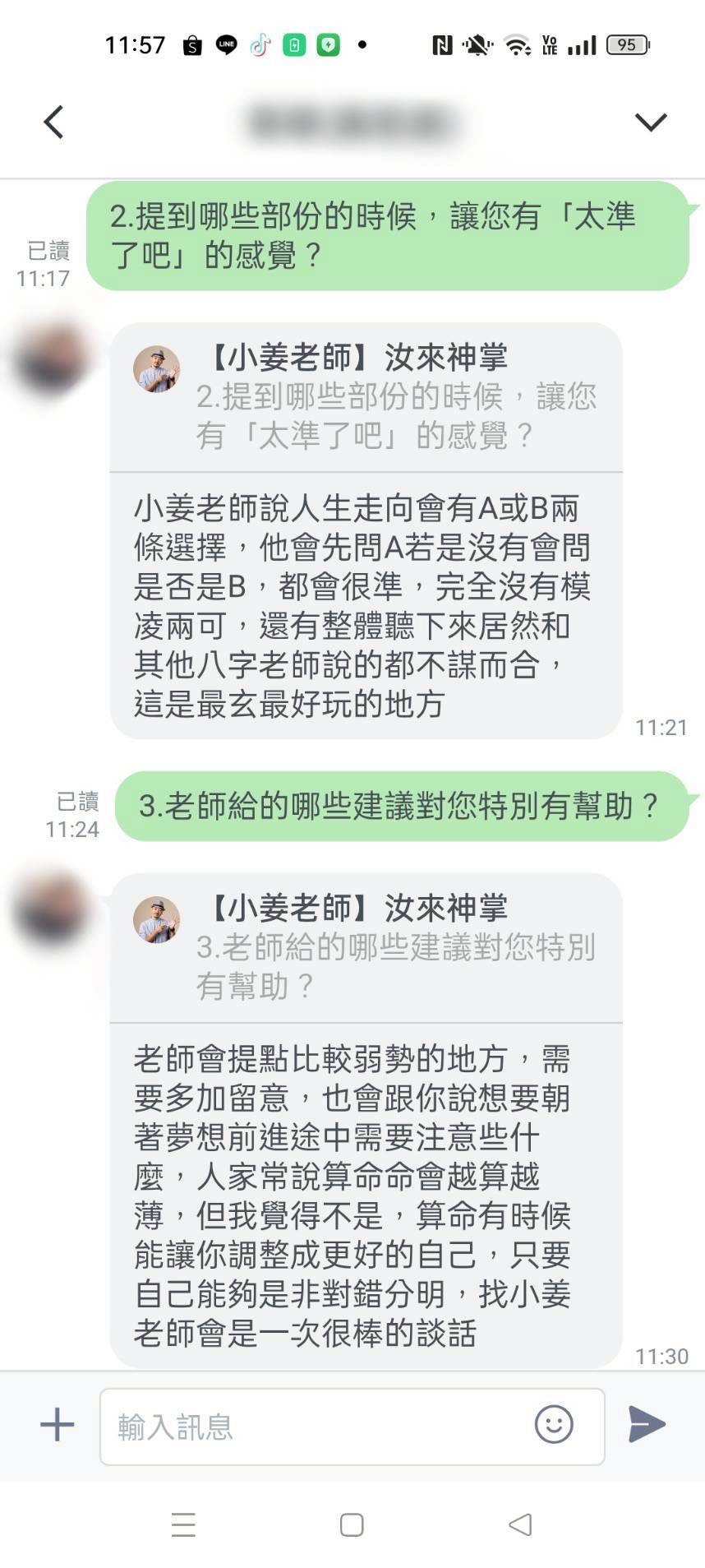Open the emoji sticker picker

(554, 1424)
